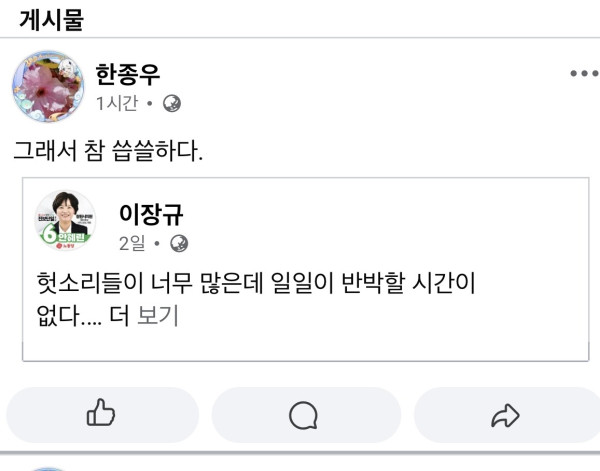Open 한종우's profile picture

pyautogui.click(x=48, y=86)
